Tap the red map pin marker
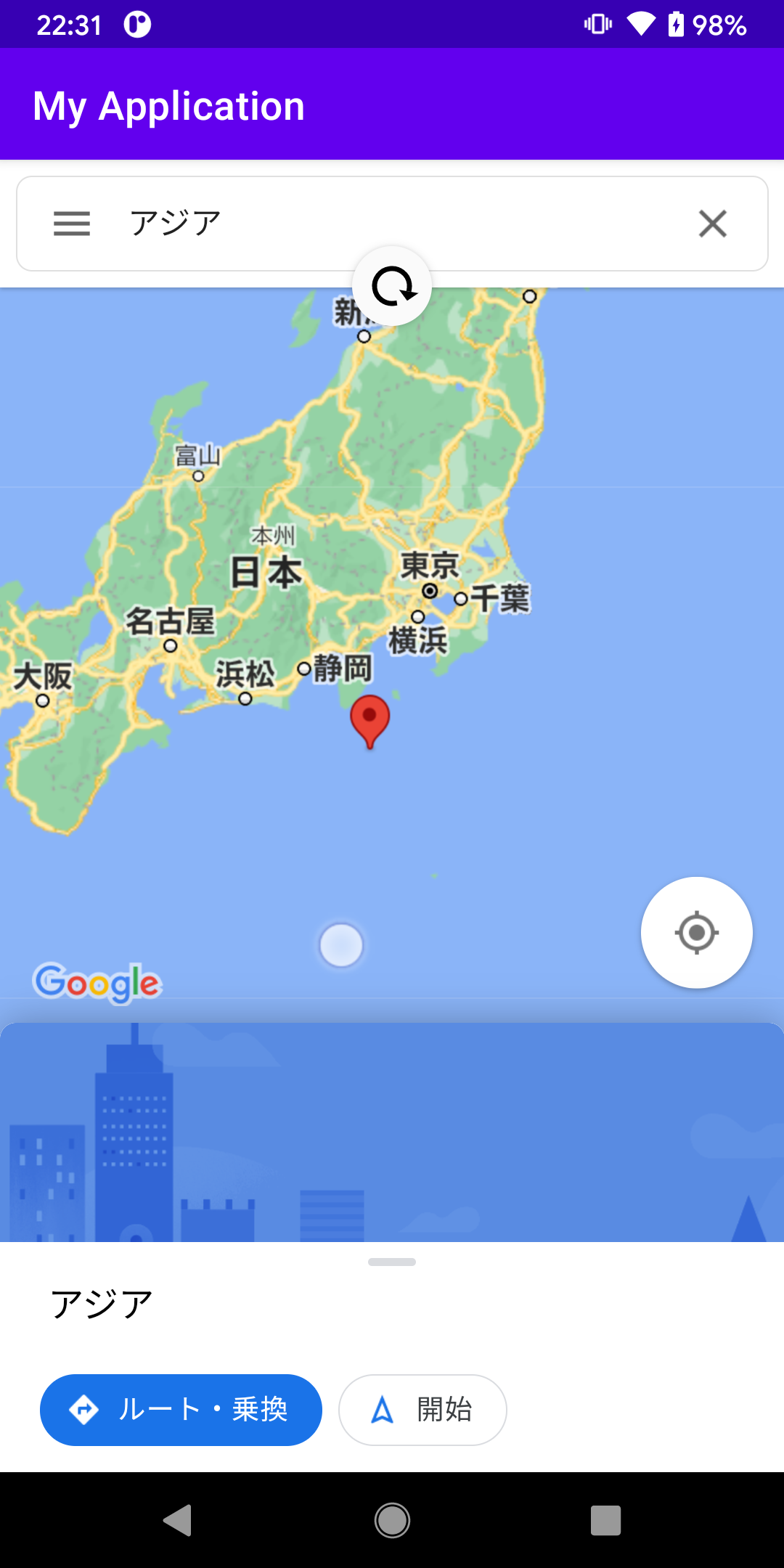Image resolution: width=784 pixels, height=1568 pixels. (x=370, y=721)
